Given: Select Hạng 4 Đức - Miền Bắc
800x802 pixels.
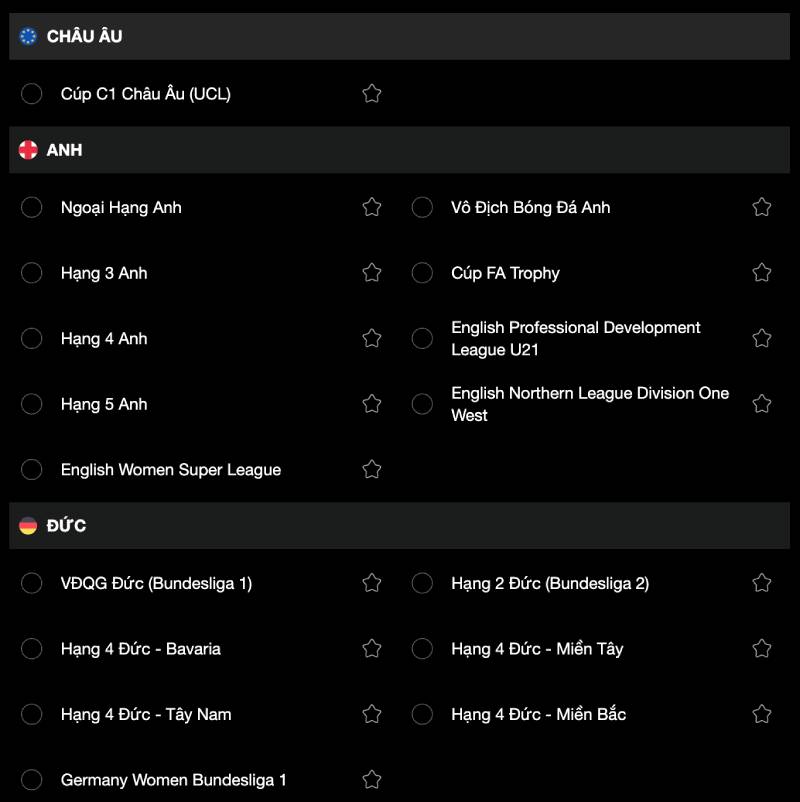Looking at the screenshot, I should [422, 714].
